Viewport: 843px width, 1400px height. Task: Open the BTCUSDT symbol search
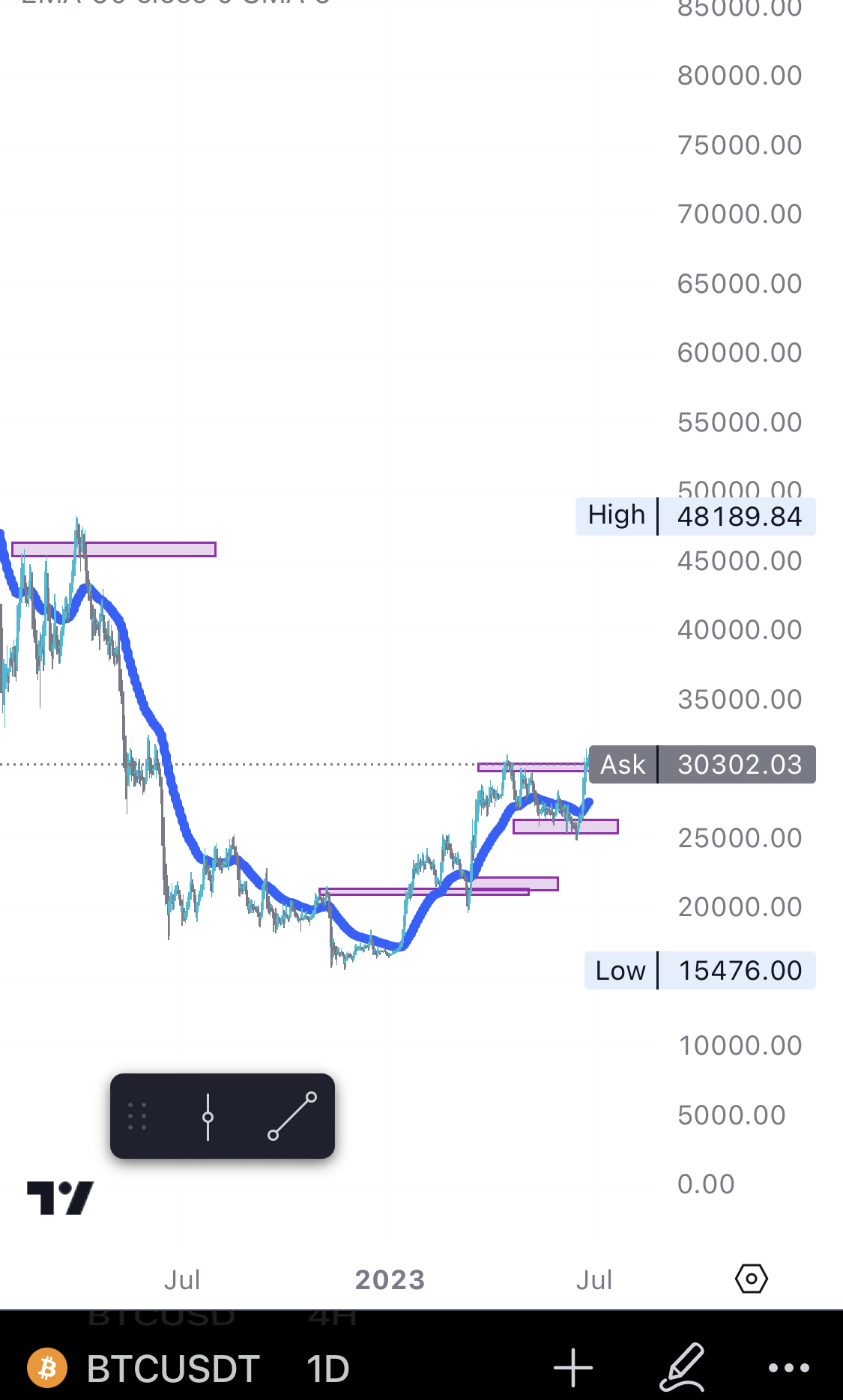point(172,1369)
